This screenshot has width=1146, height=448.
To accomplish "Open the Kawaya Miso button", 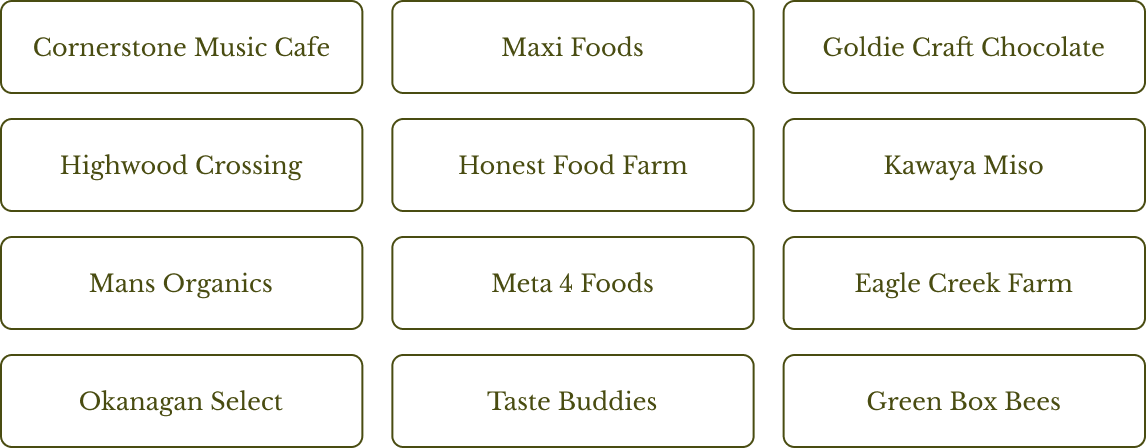I will click(x=963, y=165).
